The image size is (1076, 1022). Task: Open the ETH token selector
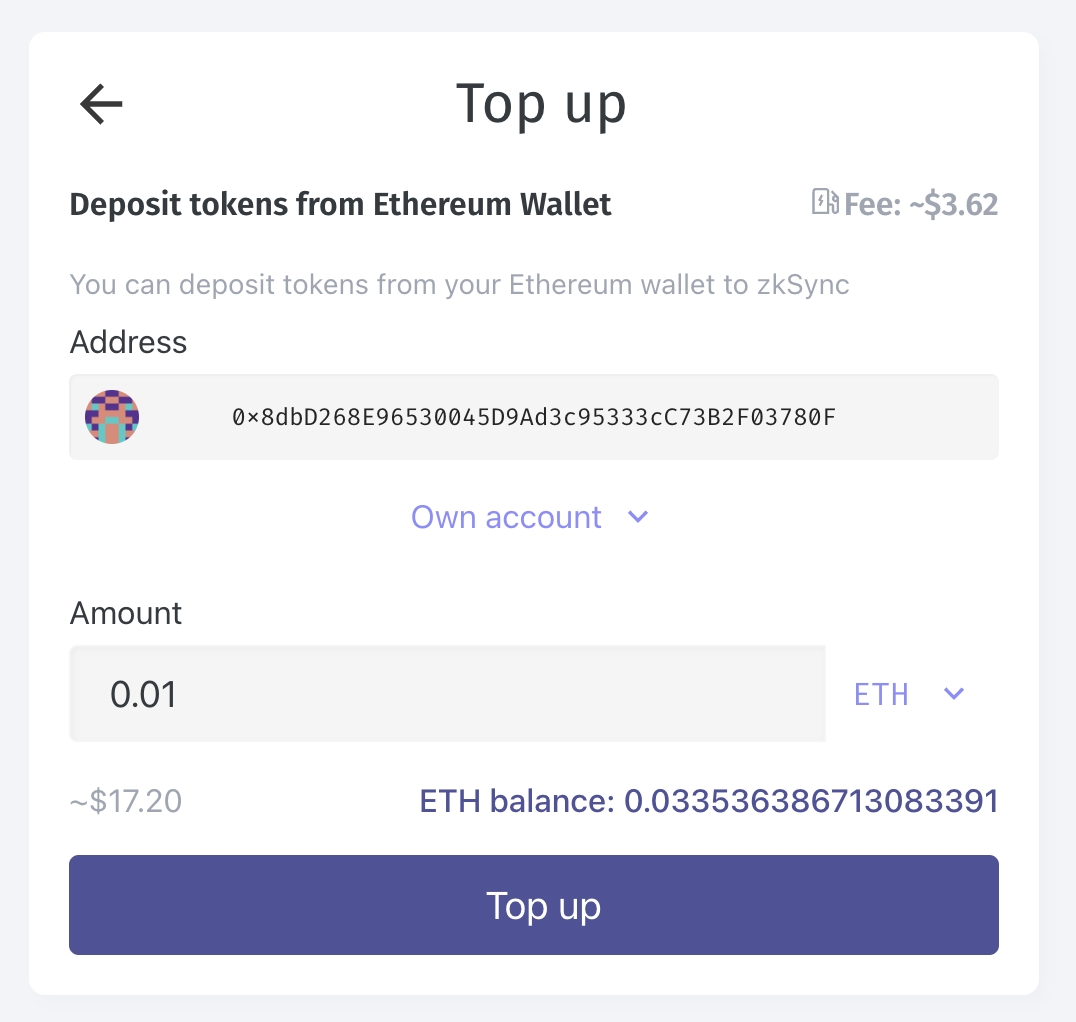(909, 694)
